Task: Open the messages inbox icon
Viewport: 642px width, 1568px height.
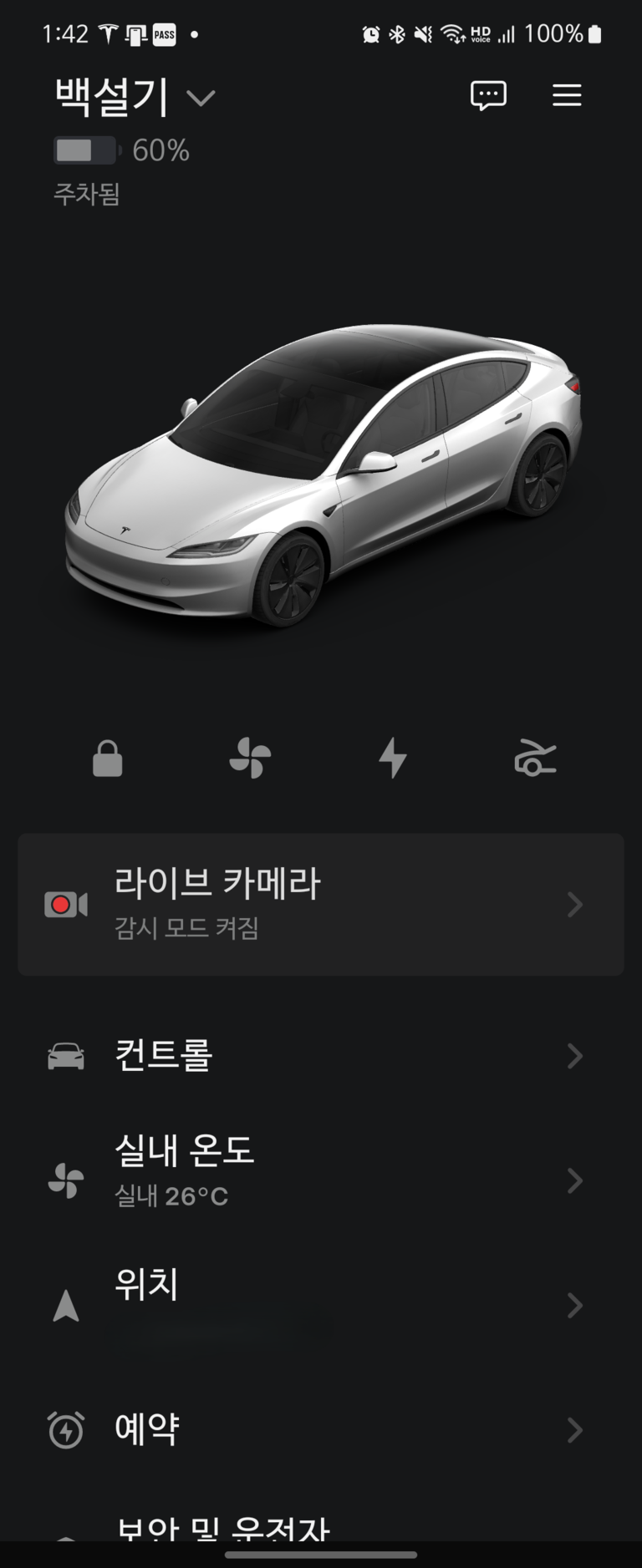Action: click(488, 95)
